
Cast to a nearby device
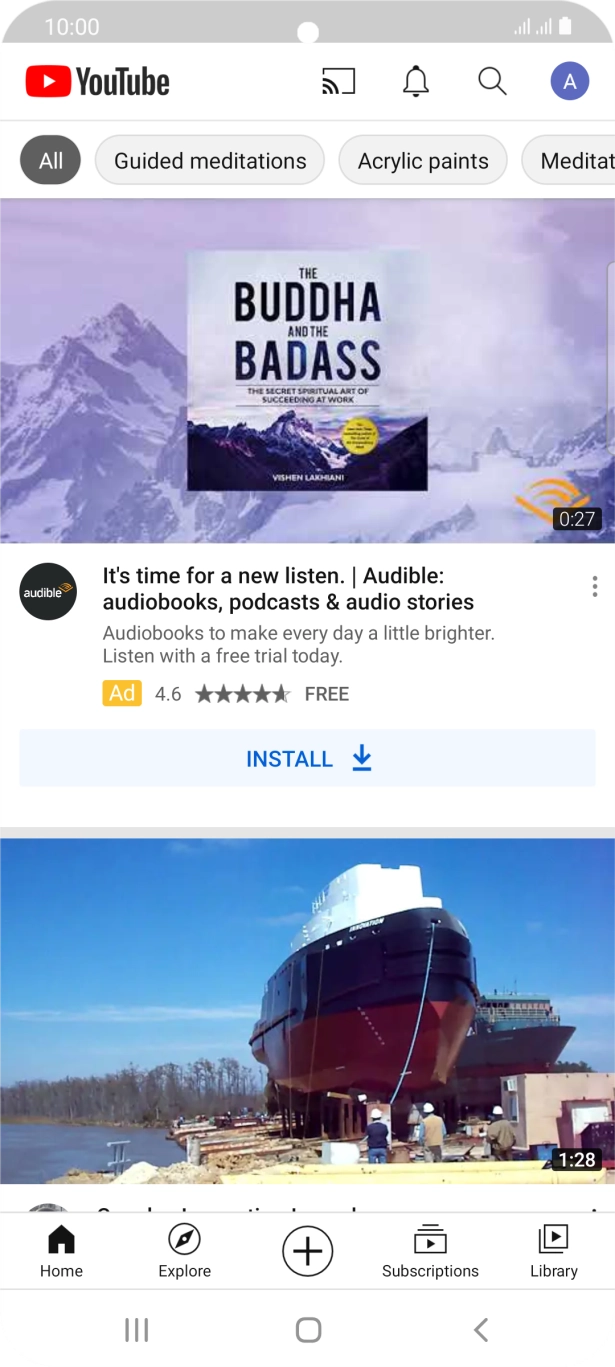(x=338, y=82)
